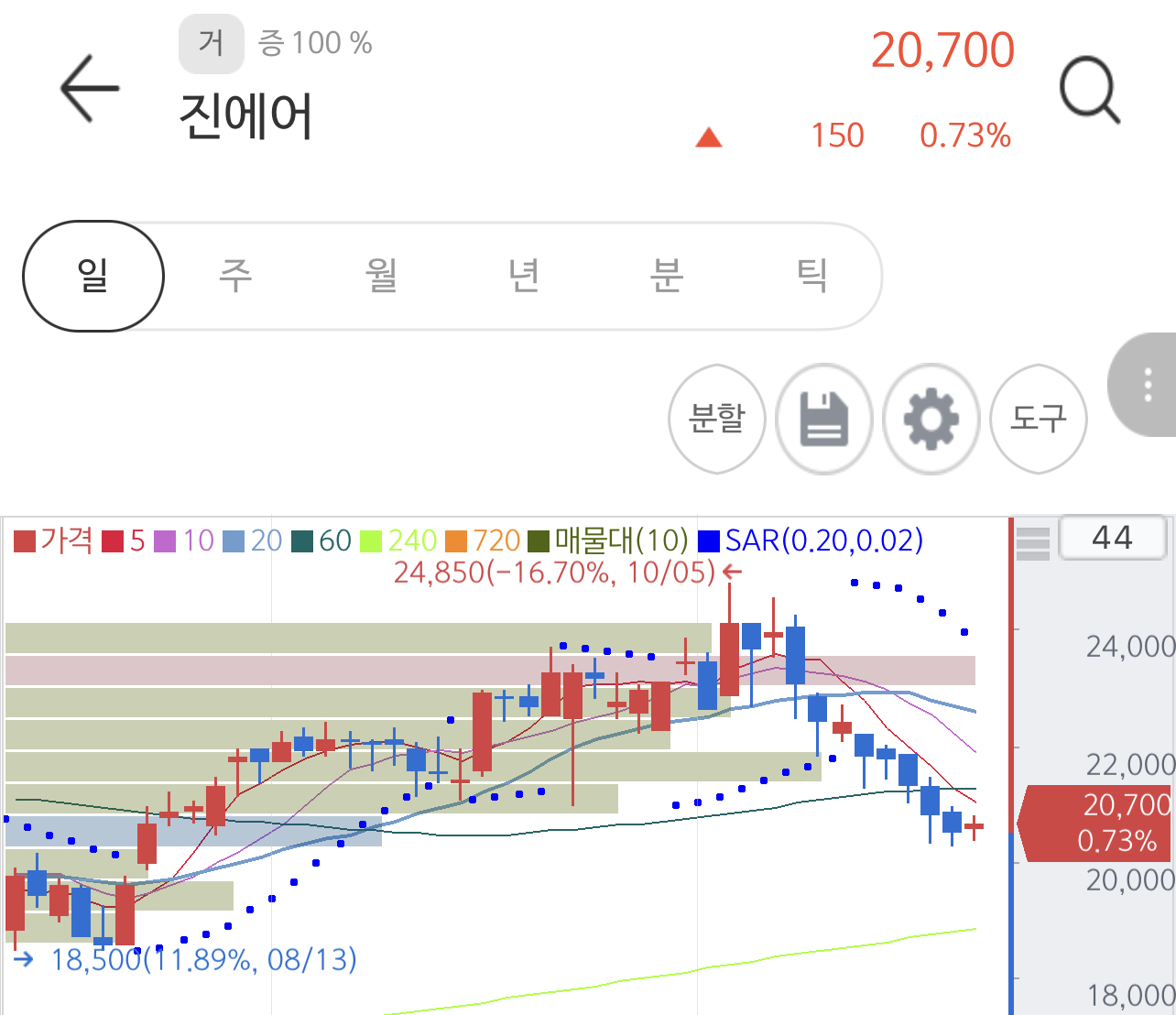Open the 도구 tools button
The image size is (1176, 1015).
(x=1038, y=419)
